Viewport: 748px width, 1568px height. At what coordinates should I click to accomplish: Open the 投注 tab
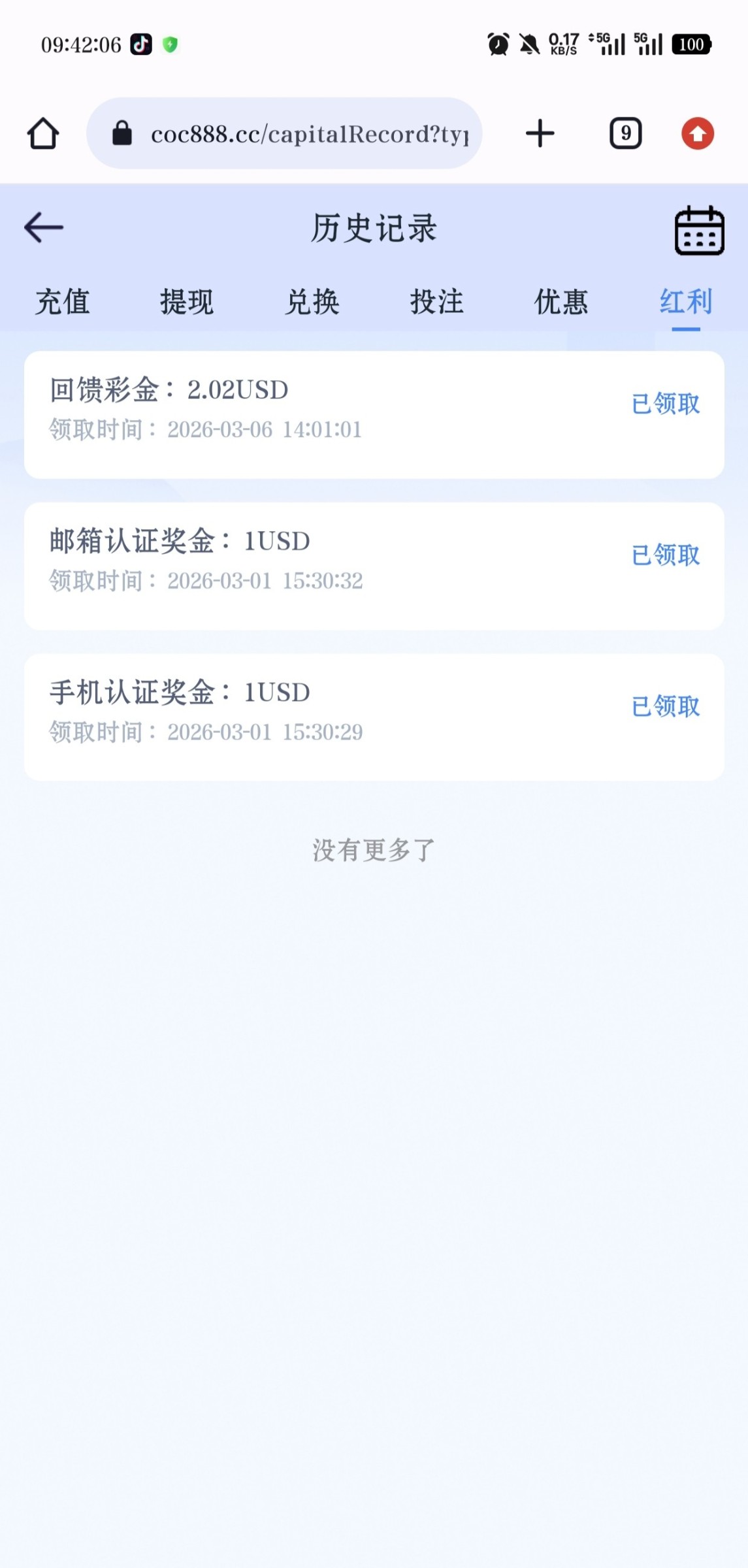point(436,302)
